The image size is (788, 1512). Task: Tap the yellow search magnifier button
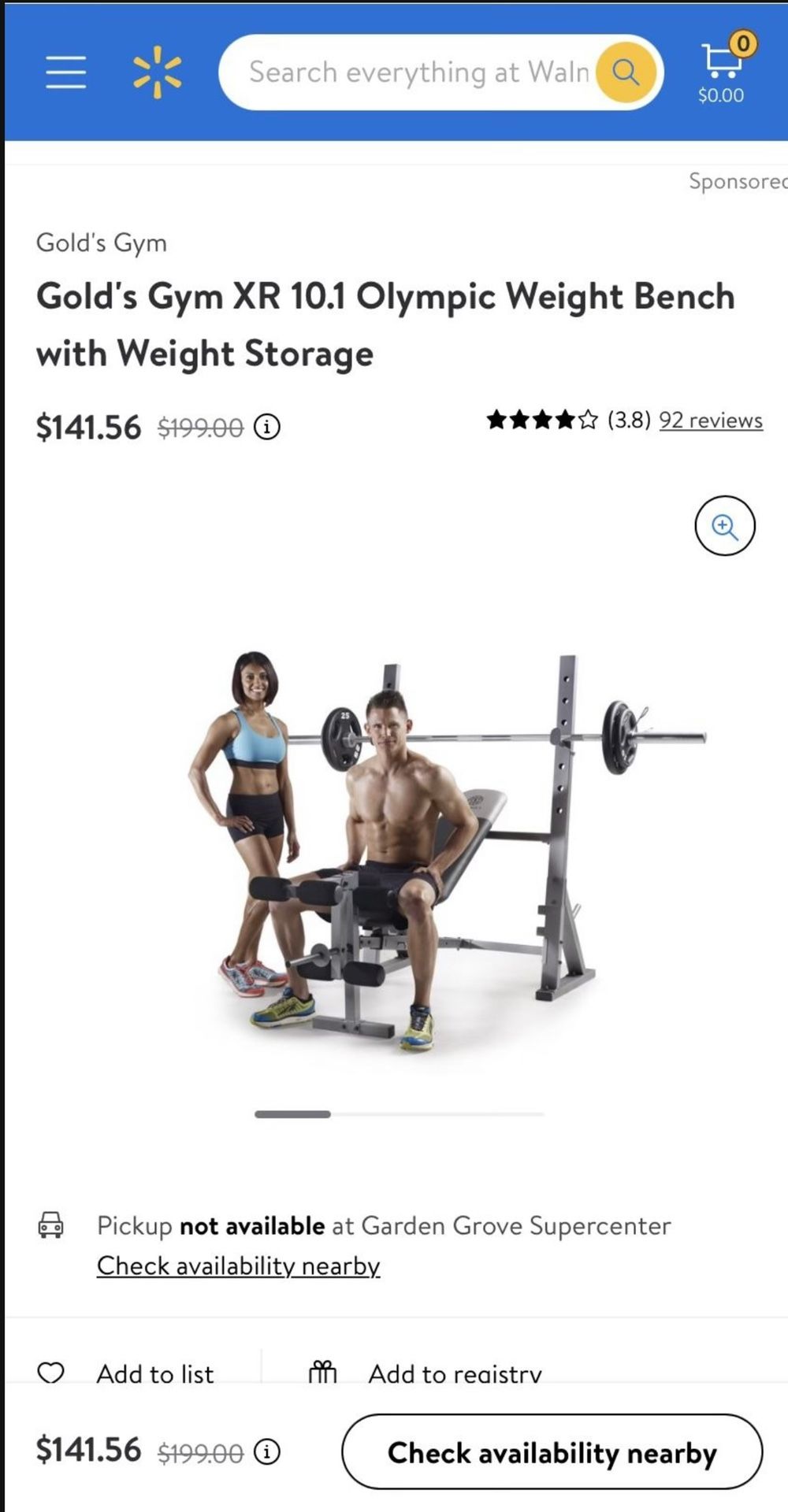626,72
